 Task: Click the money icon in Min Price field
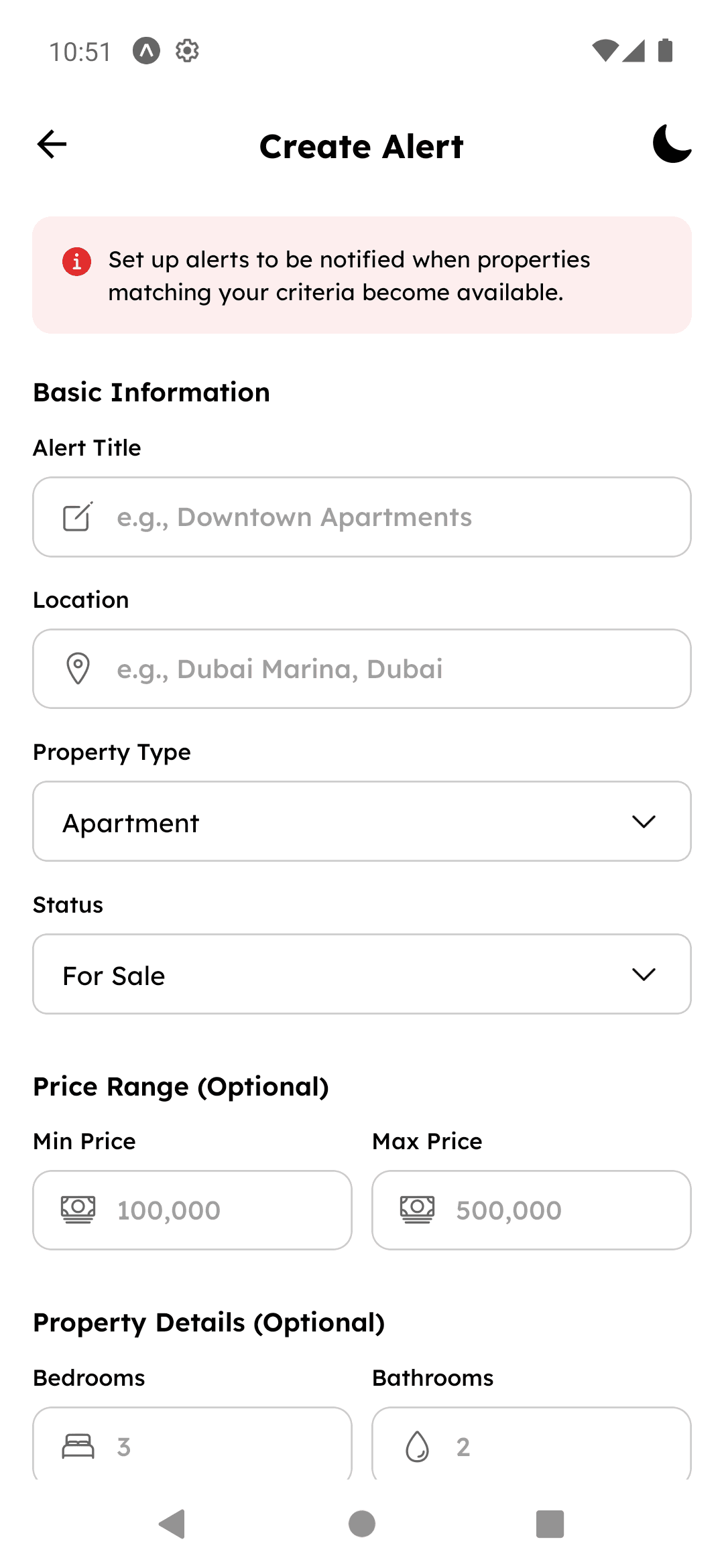coord(78,1210)
